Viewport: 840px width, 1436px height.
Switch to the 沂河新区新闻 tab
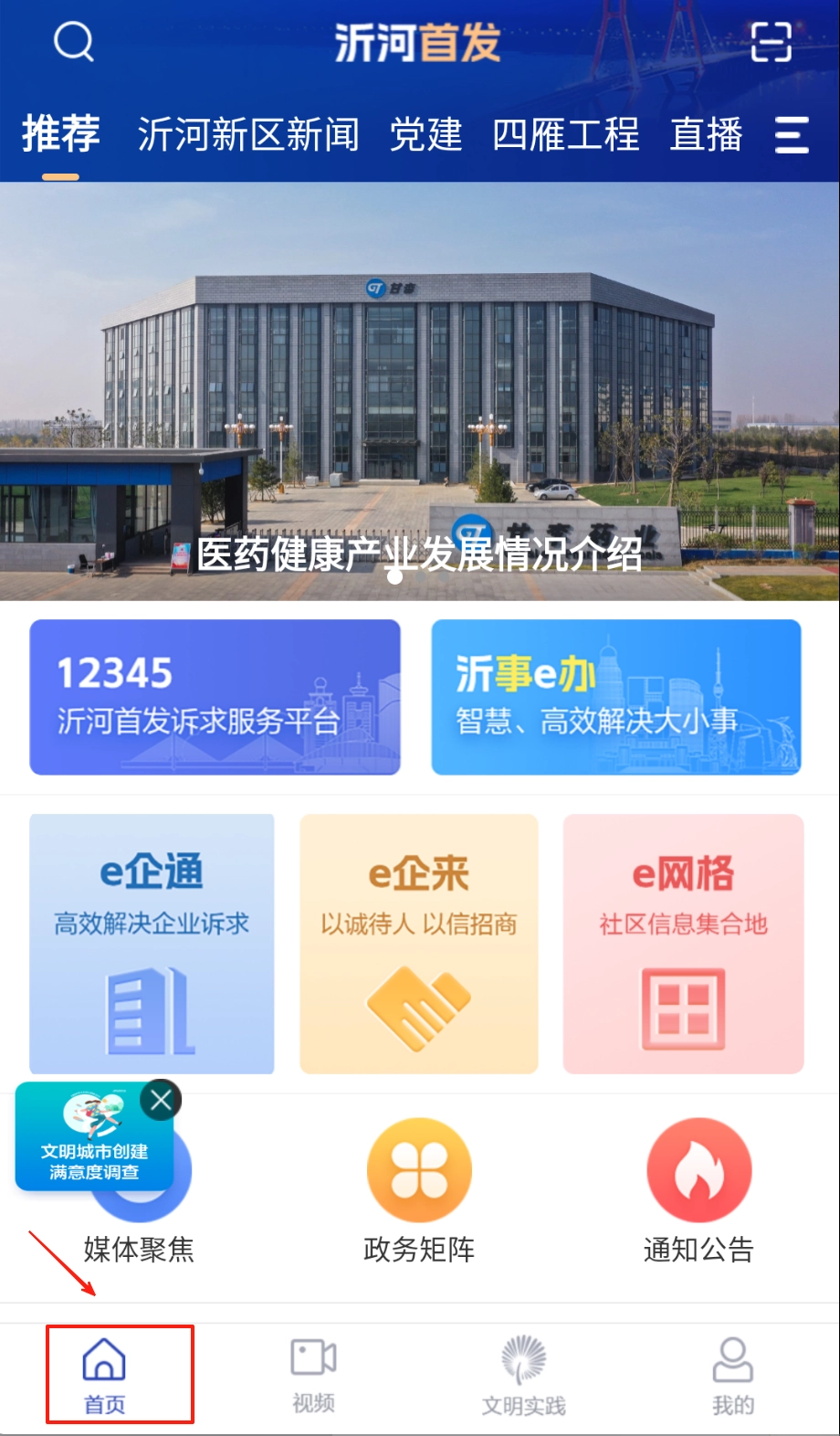(248, 135)
